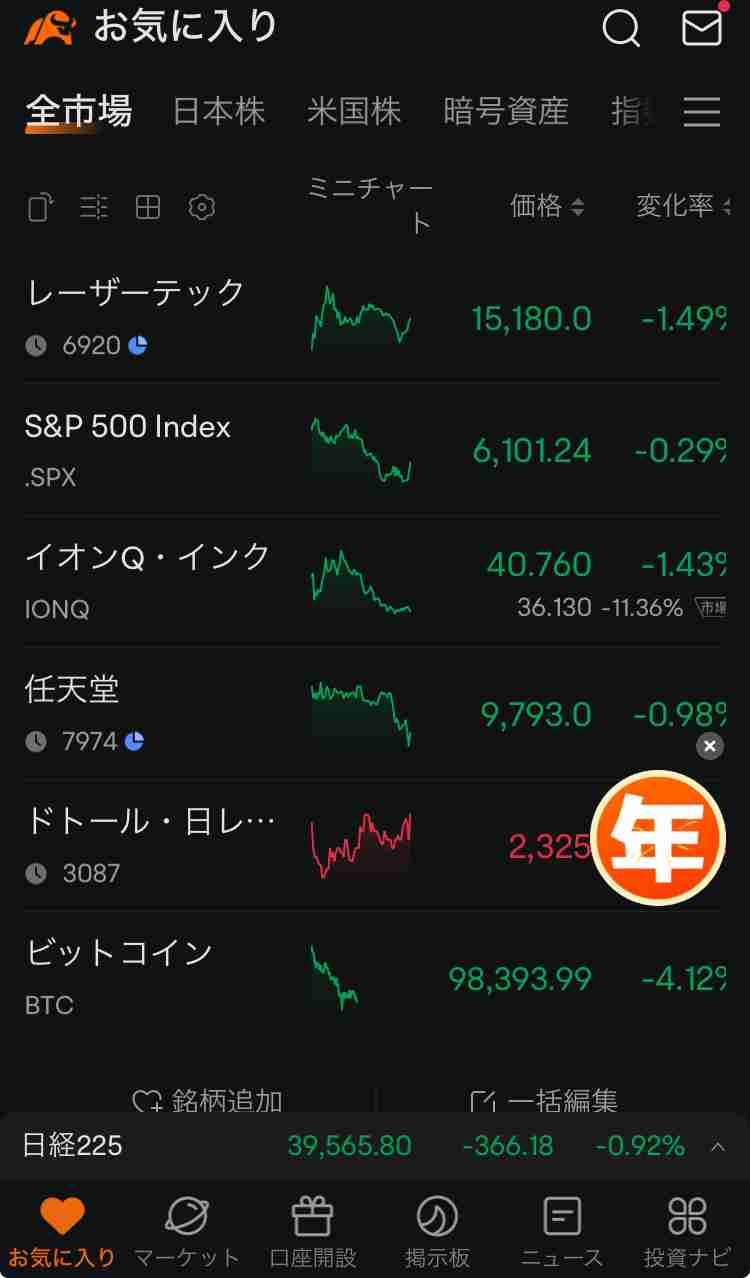Open the watchlist settings gear icon
Image resolution: width=750 pixels, height=1278 pixels.
[202, 208]
